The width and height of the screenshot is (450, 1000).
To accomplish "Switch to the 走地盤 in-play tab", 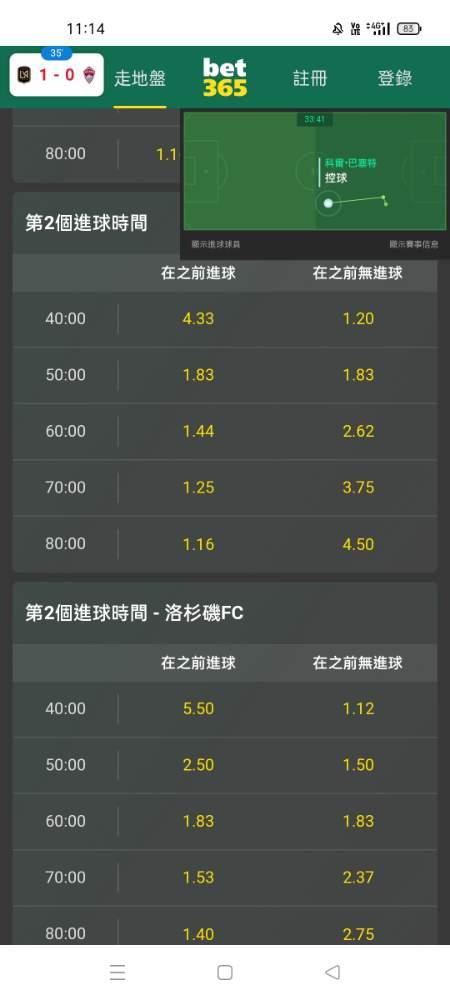I will (x=140, y=78).
